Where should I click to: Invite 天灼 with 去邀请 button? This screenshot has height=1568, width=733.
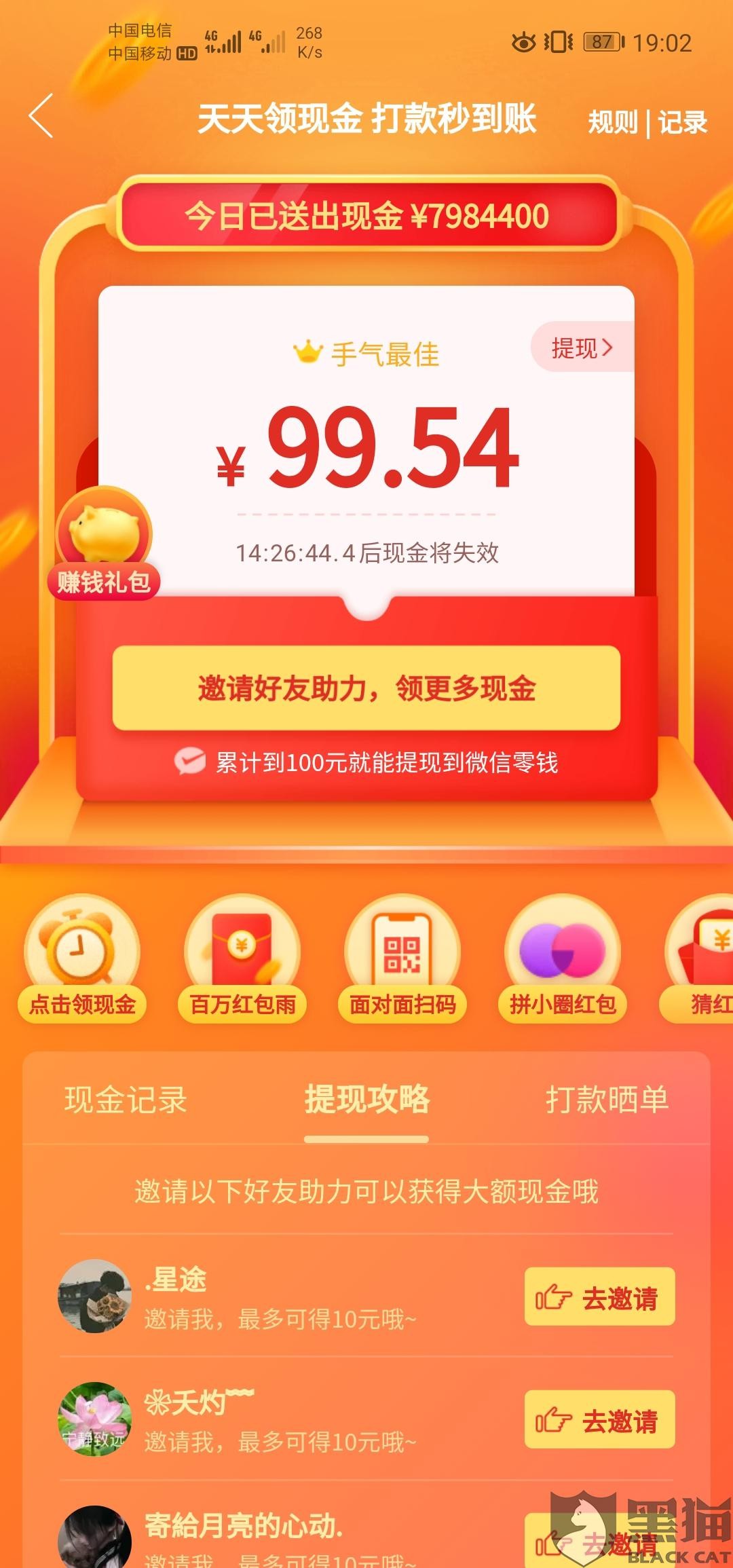click(x=599, y=1419)
